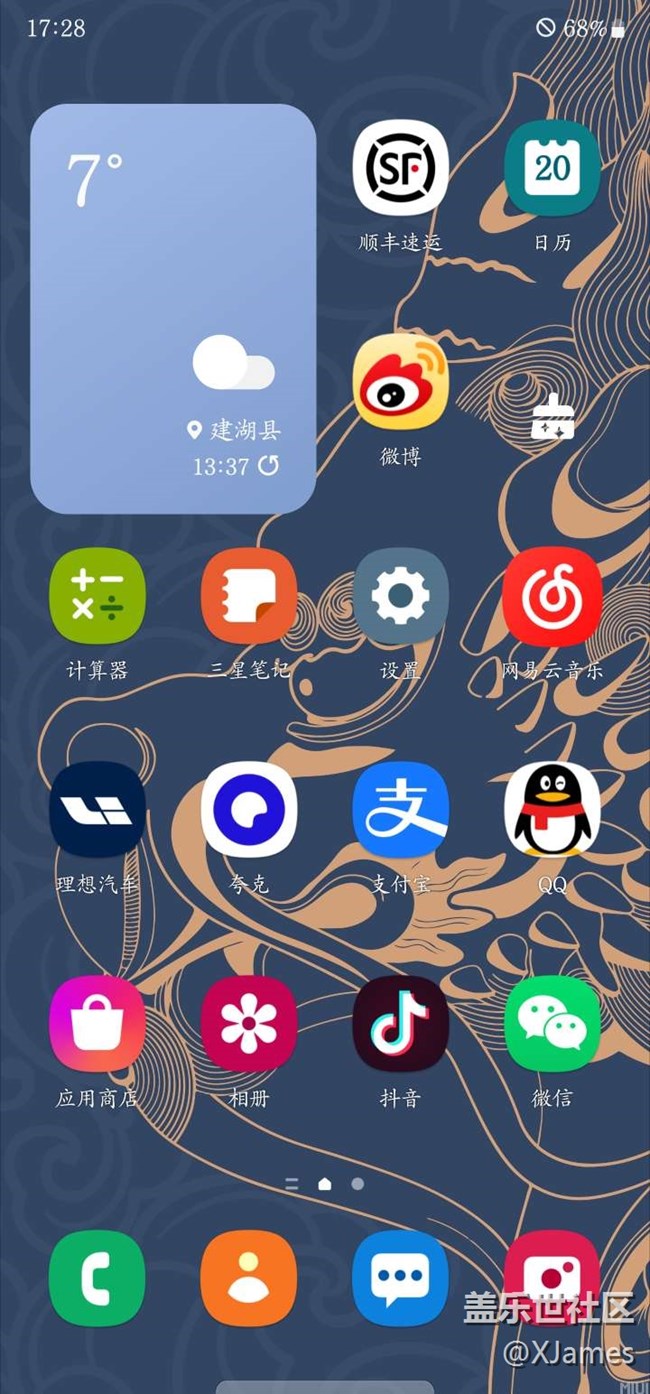Open the 理想汽车 app

click(97, 810)
